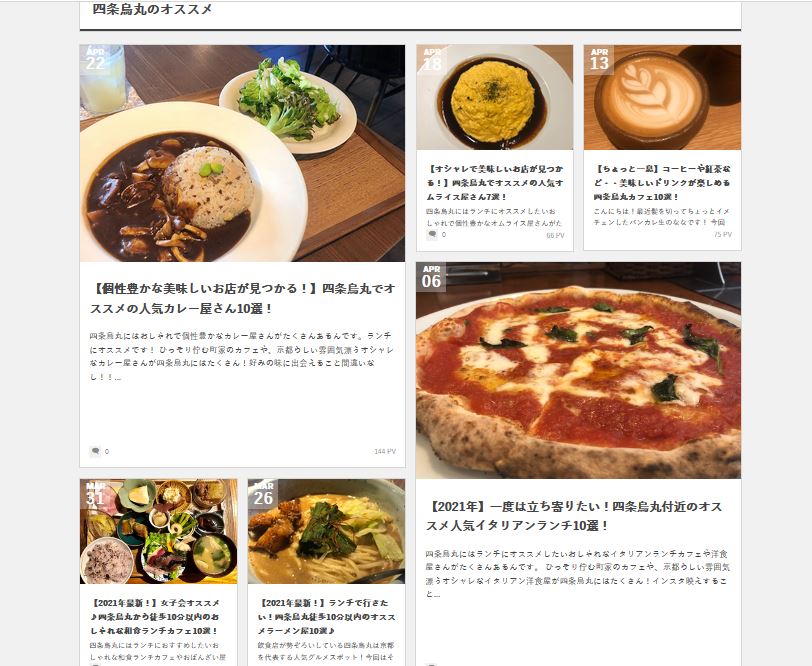Open the 女子会 和食ランチカフェ10選 article
This screenshot has height=666, width=812.
click(x=158, y=617)
